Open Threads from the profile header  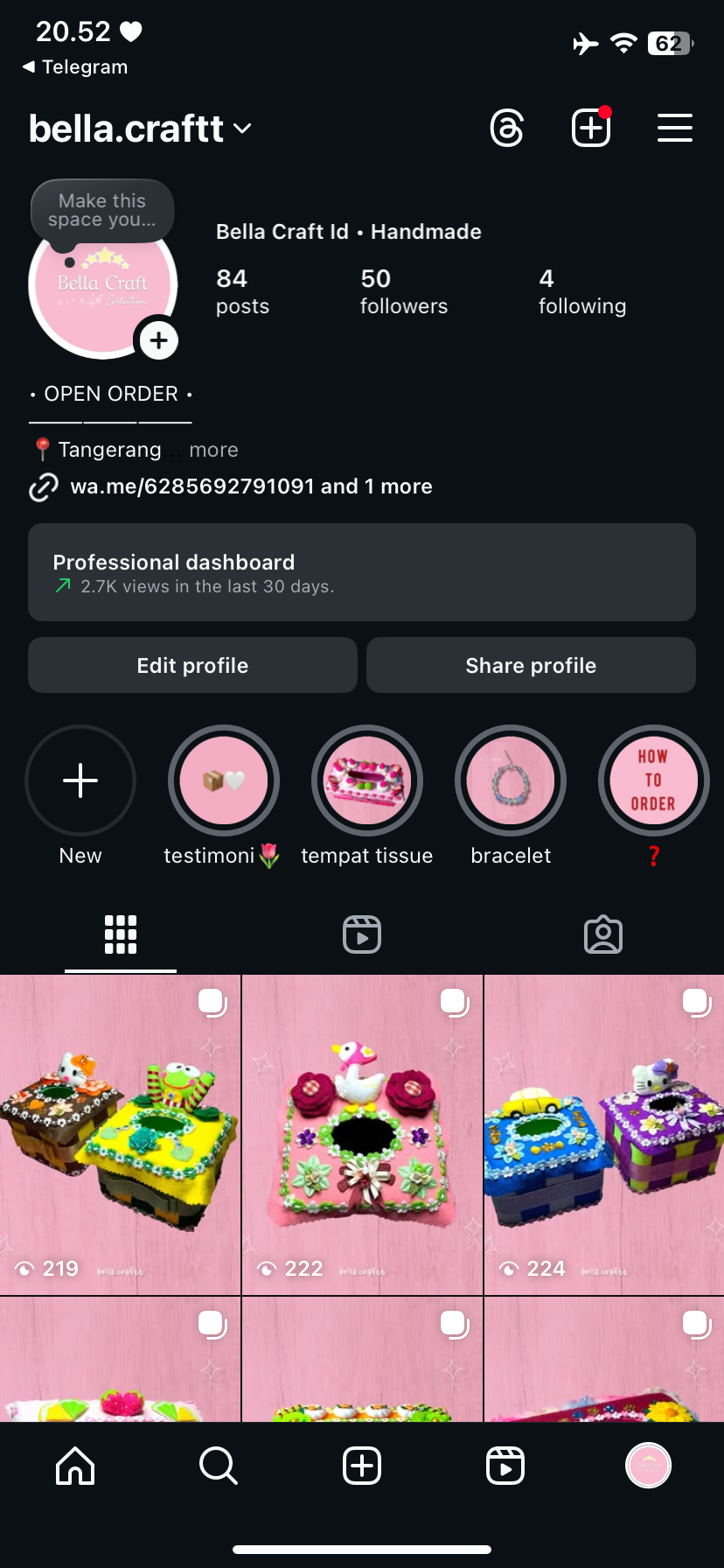coord(507,128)
